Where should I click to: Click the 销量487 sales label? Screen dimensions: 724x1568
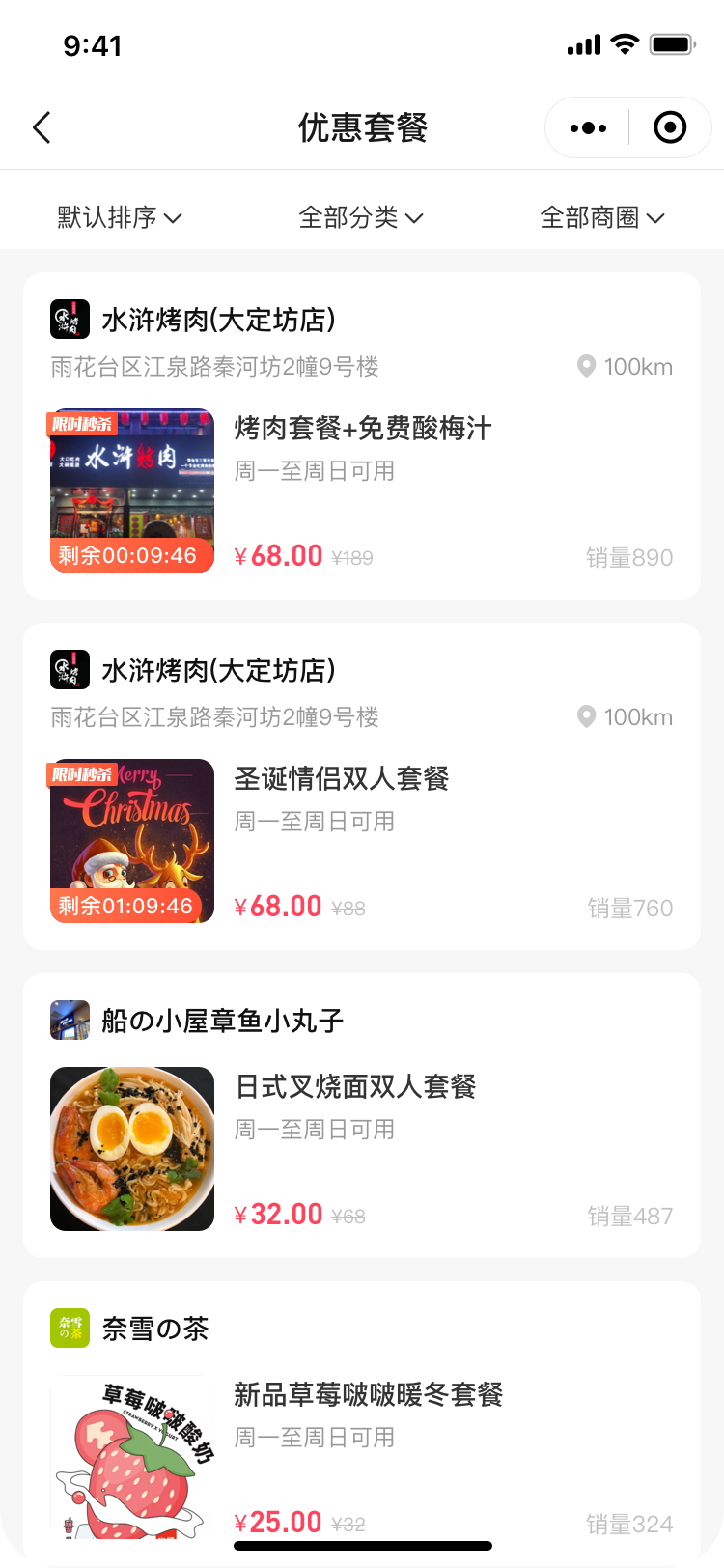629,1216
